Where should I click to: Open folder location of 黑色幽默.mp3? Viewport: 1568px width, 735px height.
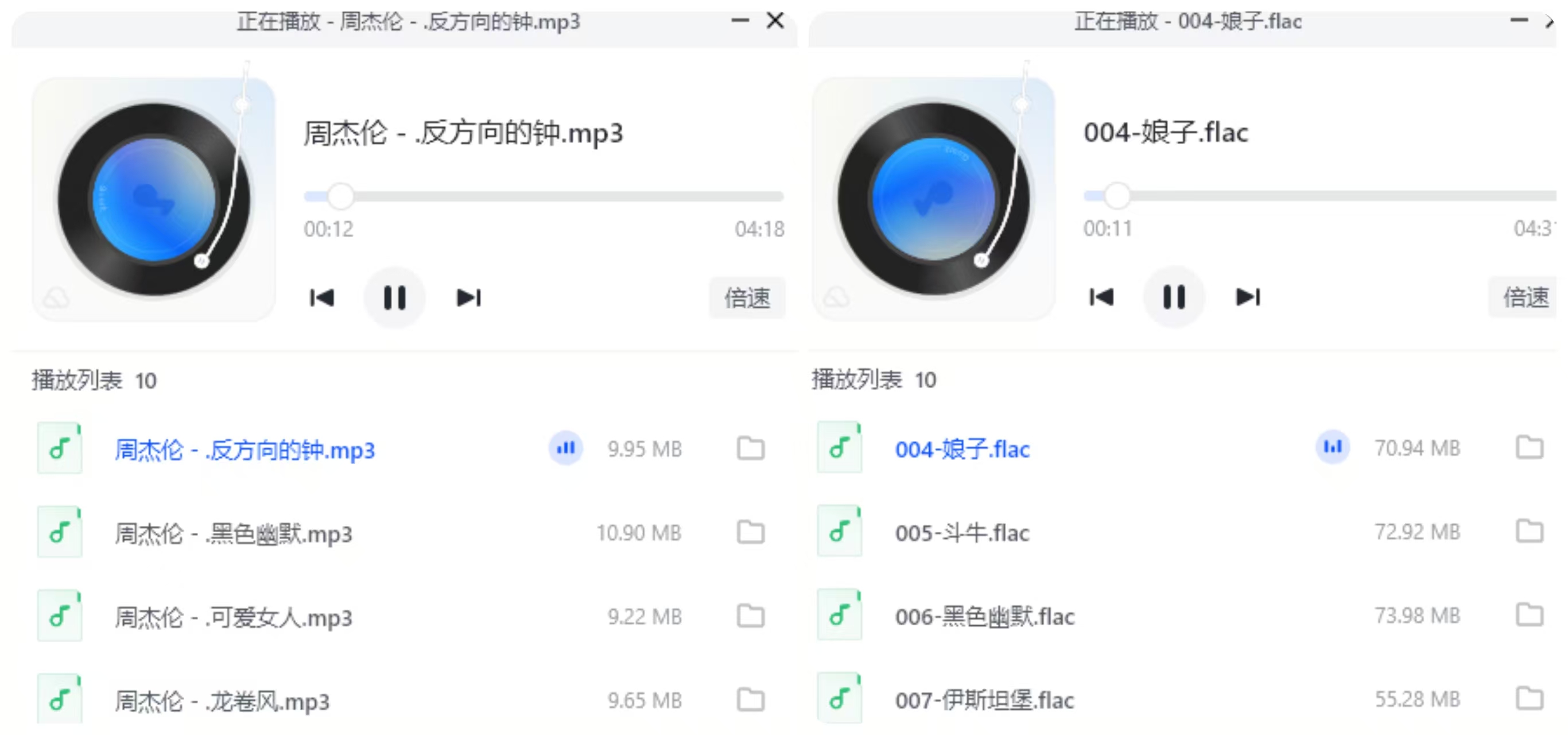[750, 533]
